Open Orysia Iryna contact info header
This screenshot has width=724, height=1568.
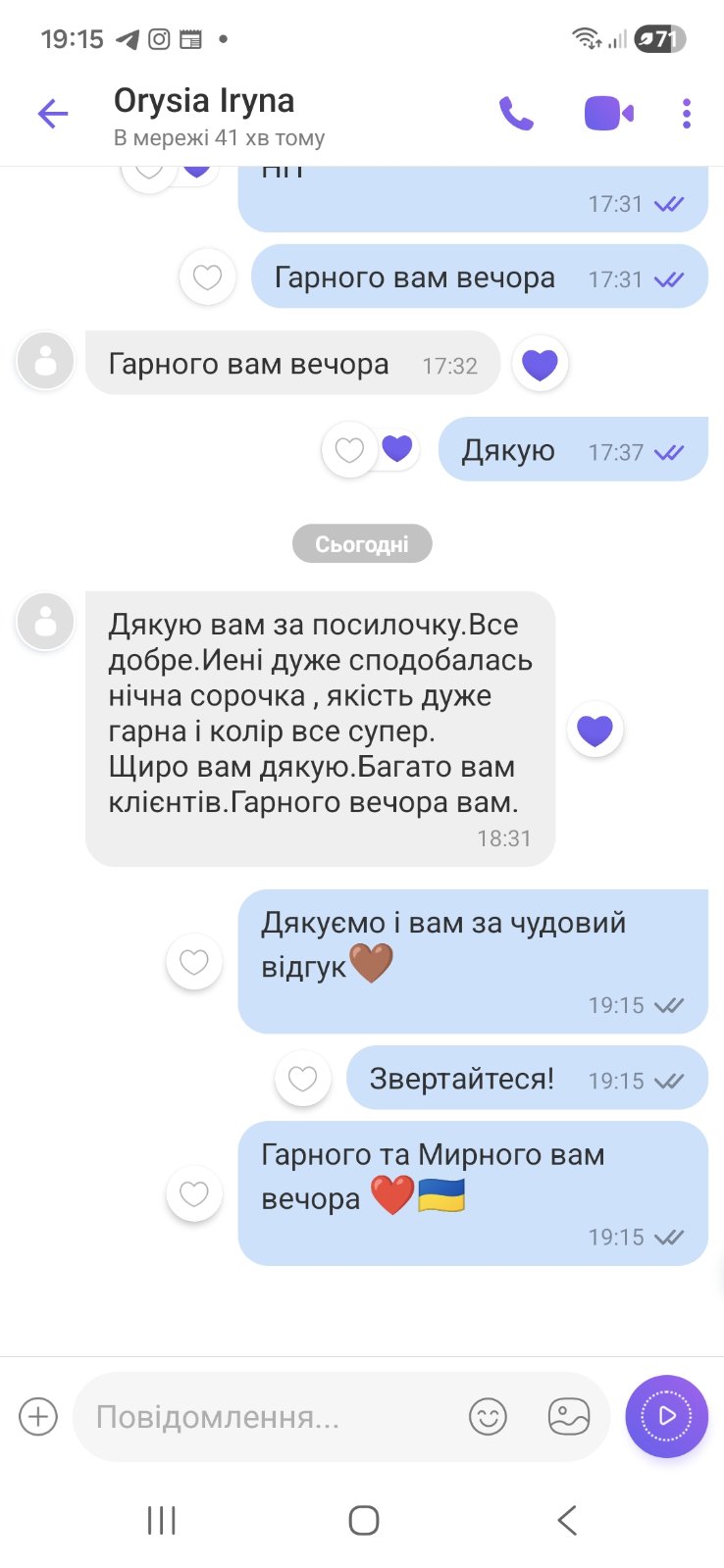(x=218, y=116)
